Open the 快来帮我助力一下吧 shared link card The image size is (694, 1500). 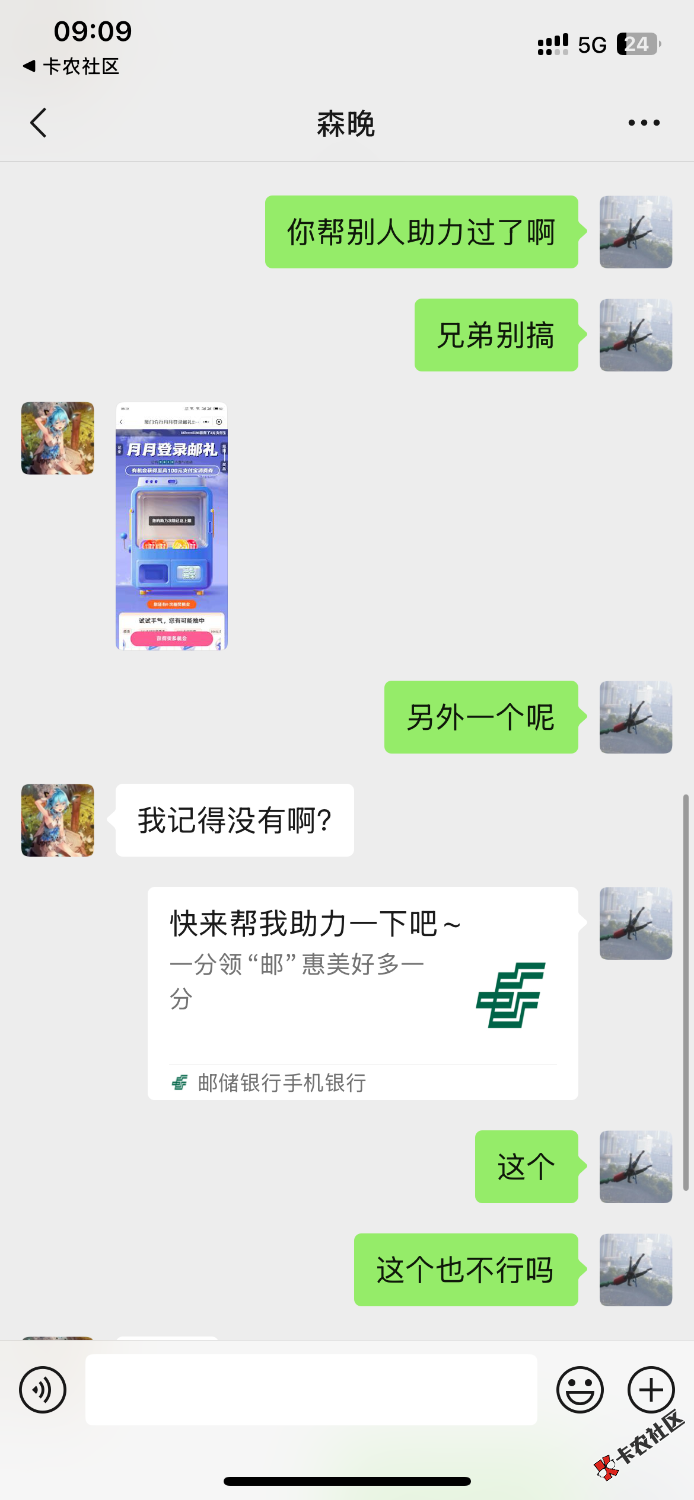click(362, 992)
